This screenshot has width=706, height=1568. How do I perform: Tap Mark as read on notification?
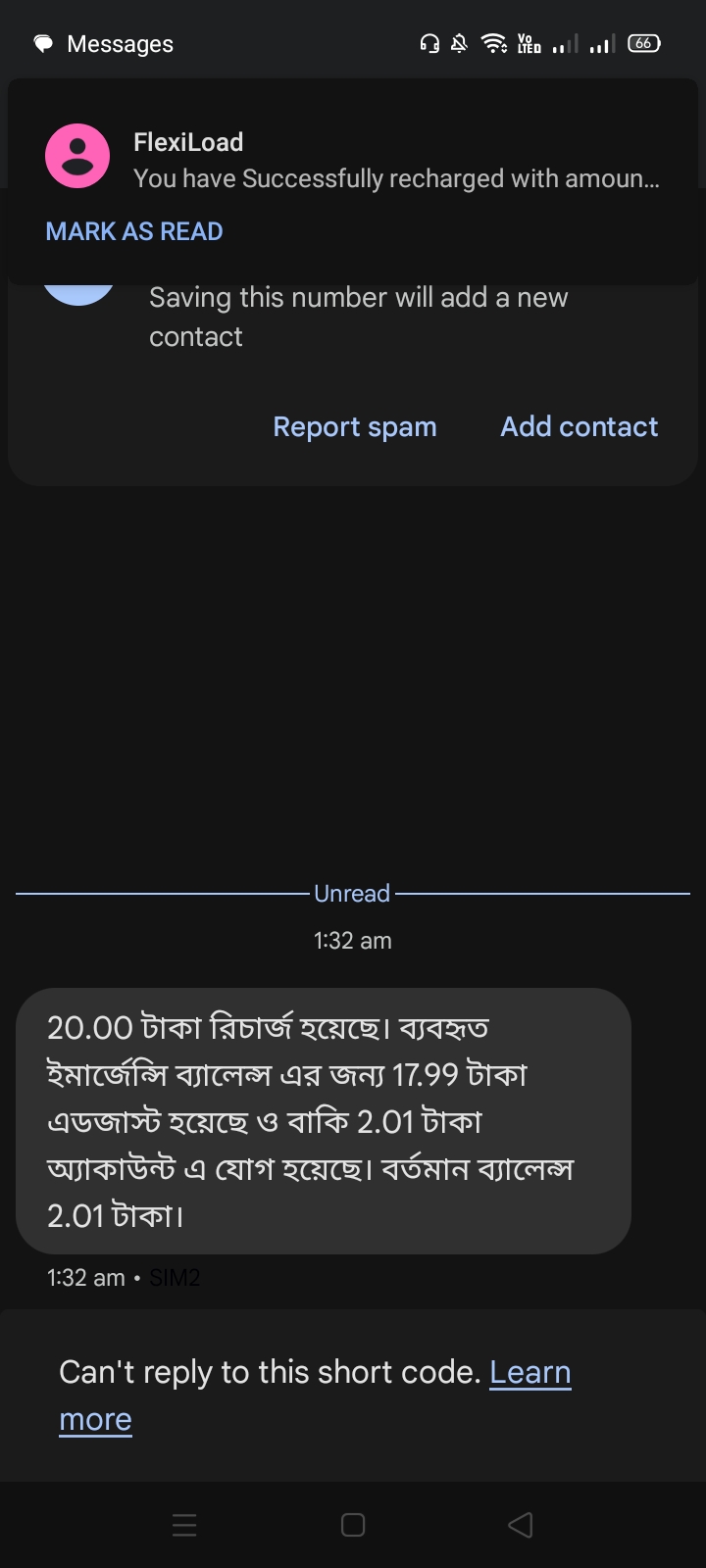click(x=134, y=231)
